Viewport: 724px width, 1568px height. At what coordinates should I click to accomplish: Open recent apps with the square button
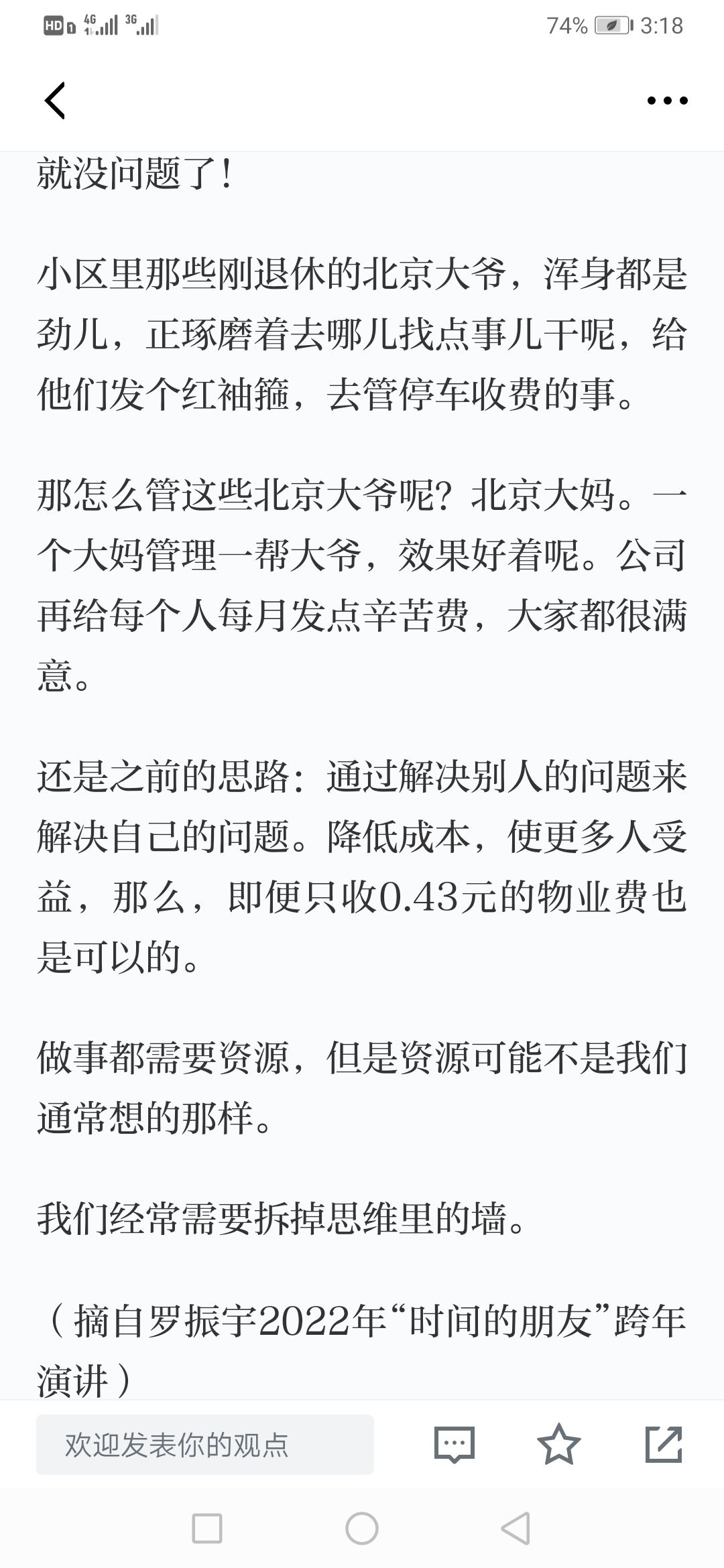click(x=207, y=1529)
